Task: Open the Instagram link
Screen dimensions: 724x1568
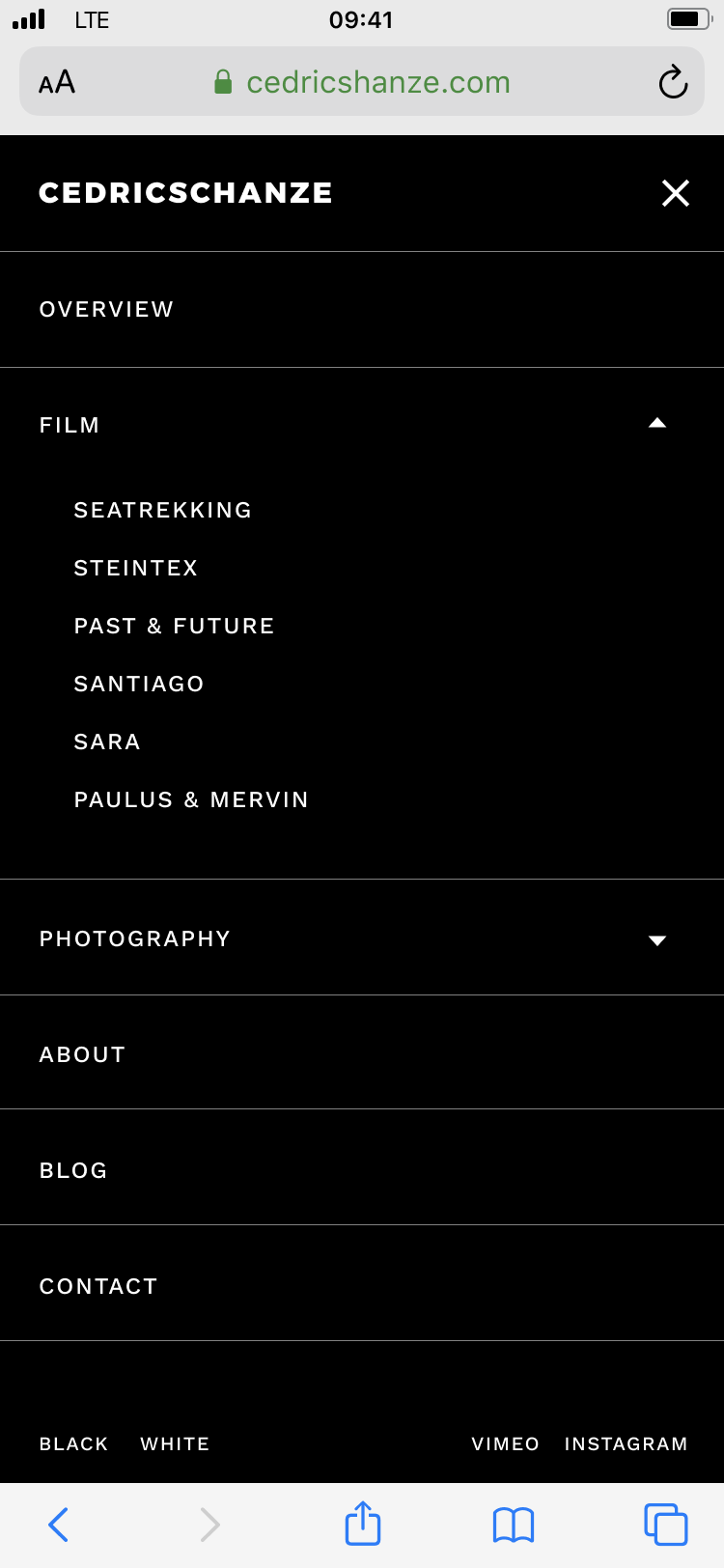Action: (x=626, y=1443)
